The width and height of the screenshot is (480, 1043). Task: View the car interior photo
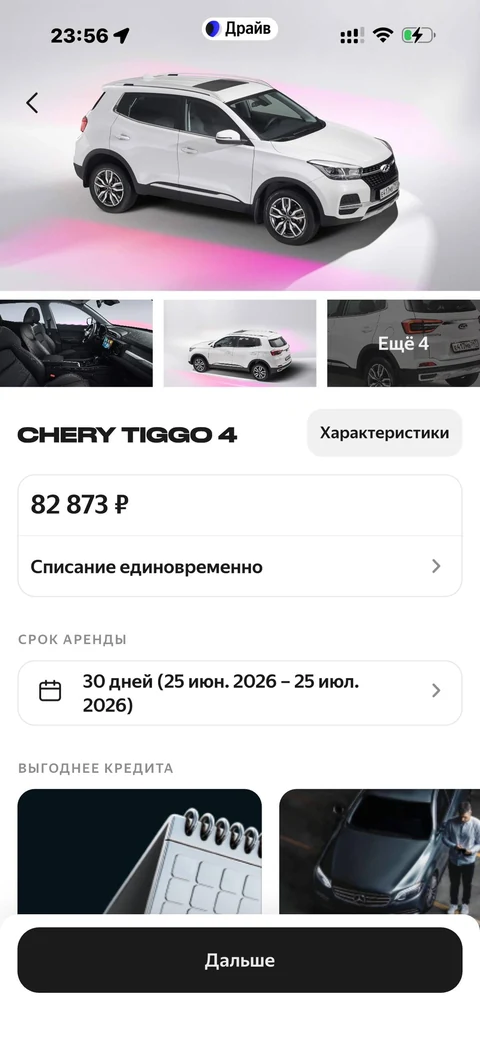(x=76, y=343)
